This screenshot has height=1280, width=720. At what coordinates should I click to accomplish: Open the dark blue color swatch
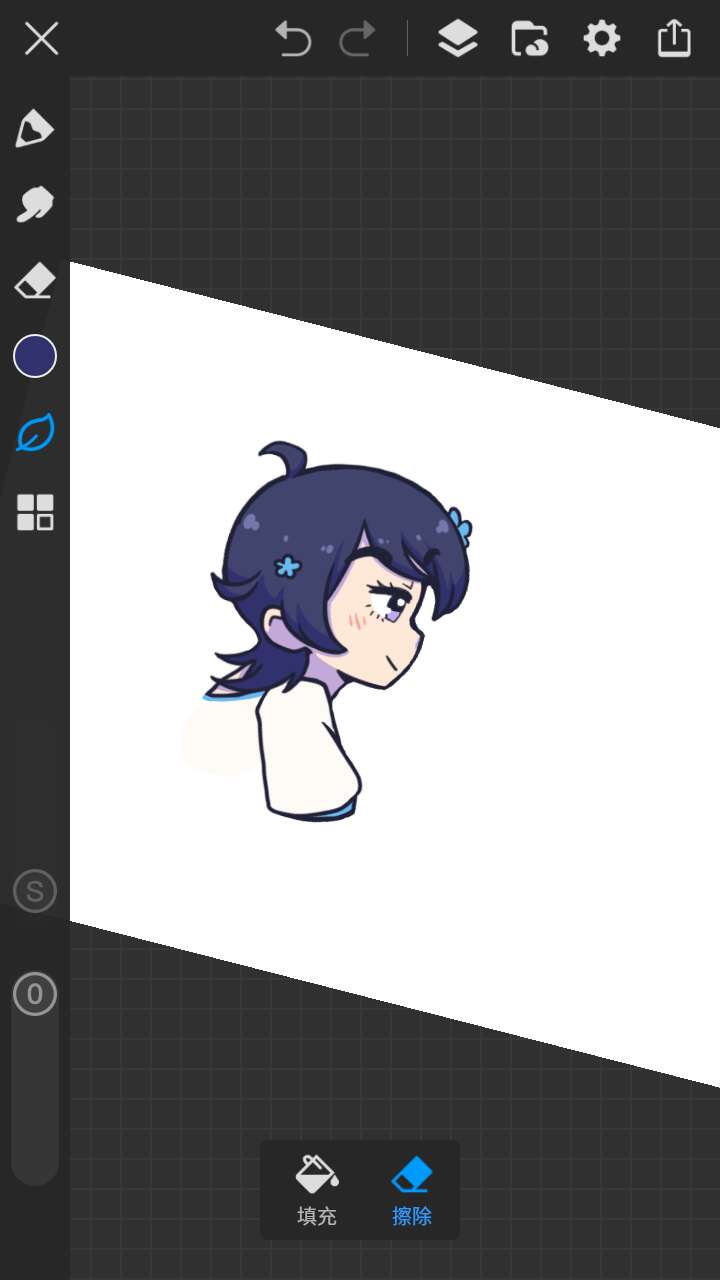tap(35, 356)
